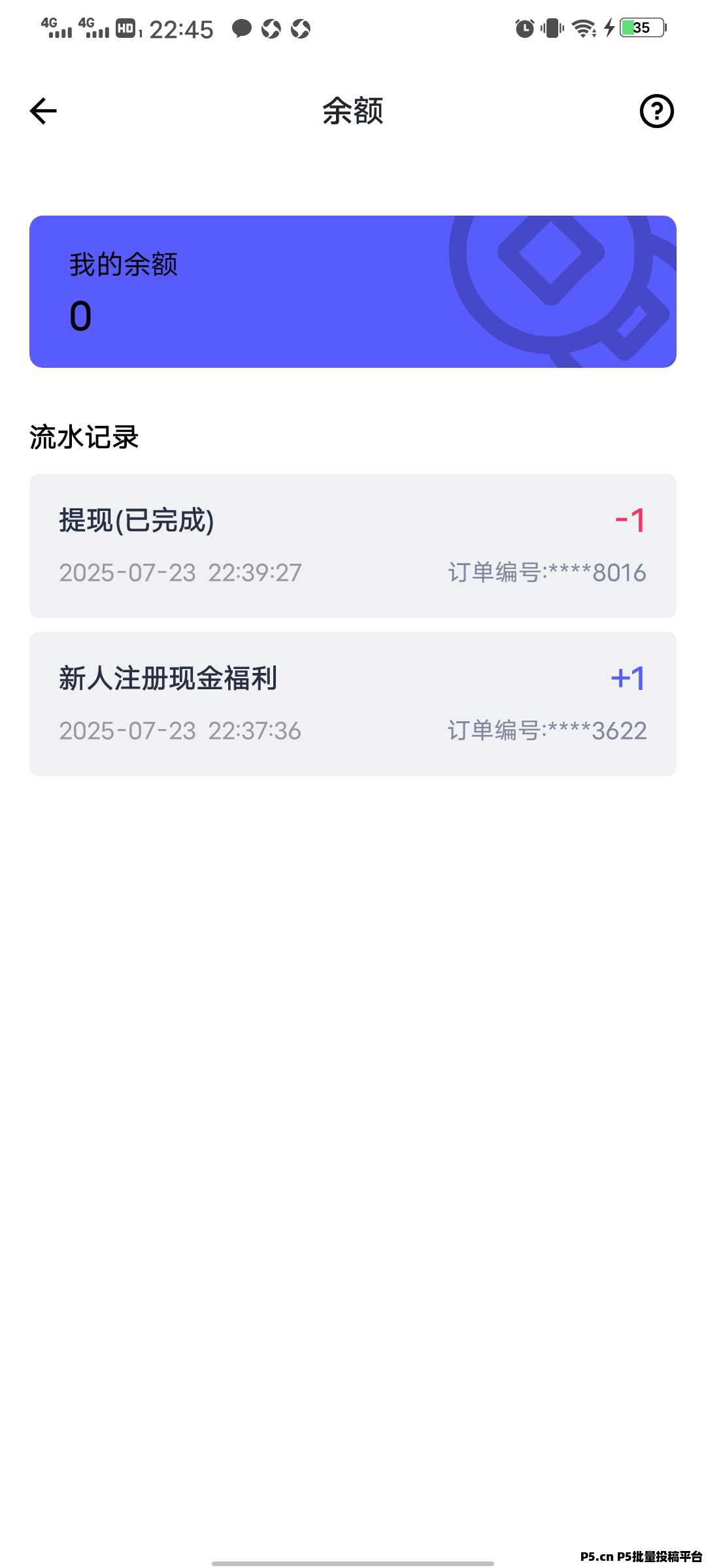Select the 余额 page title
This screenshot has width=706, height=1568.
[353, 111]
